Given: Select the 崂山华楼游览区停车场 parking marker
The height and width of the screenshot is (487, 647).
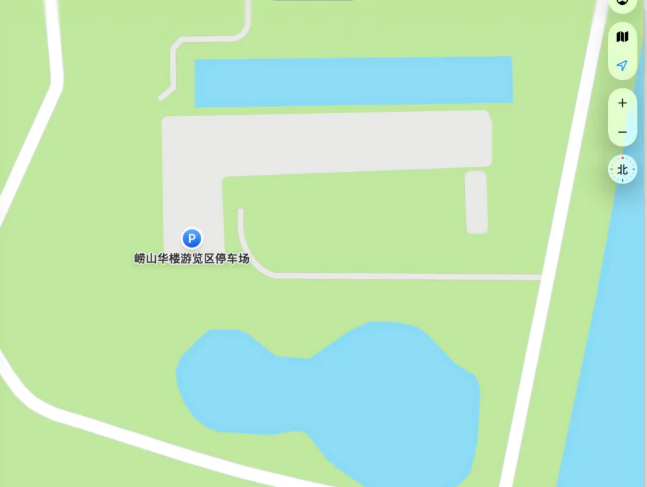Looking at the screenshot, I should click(x=191, y=238).
